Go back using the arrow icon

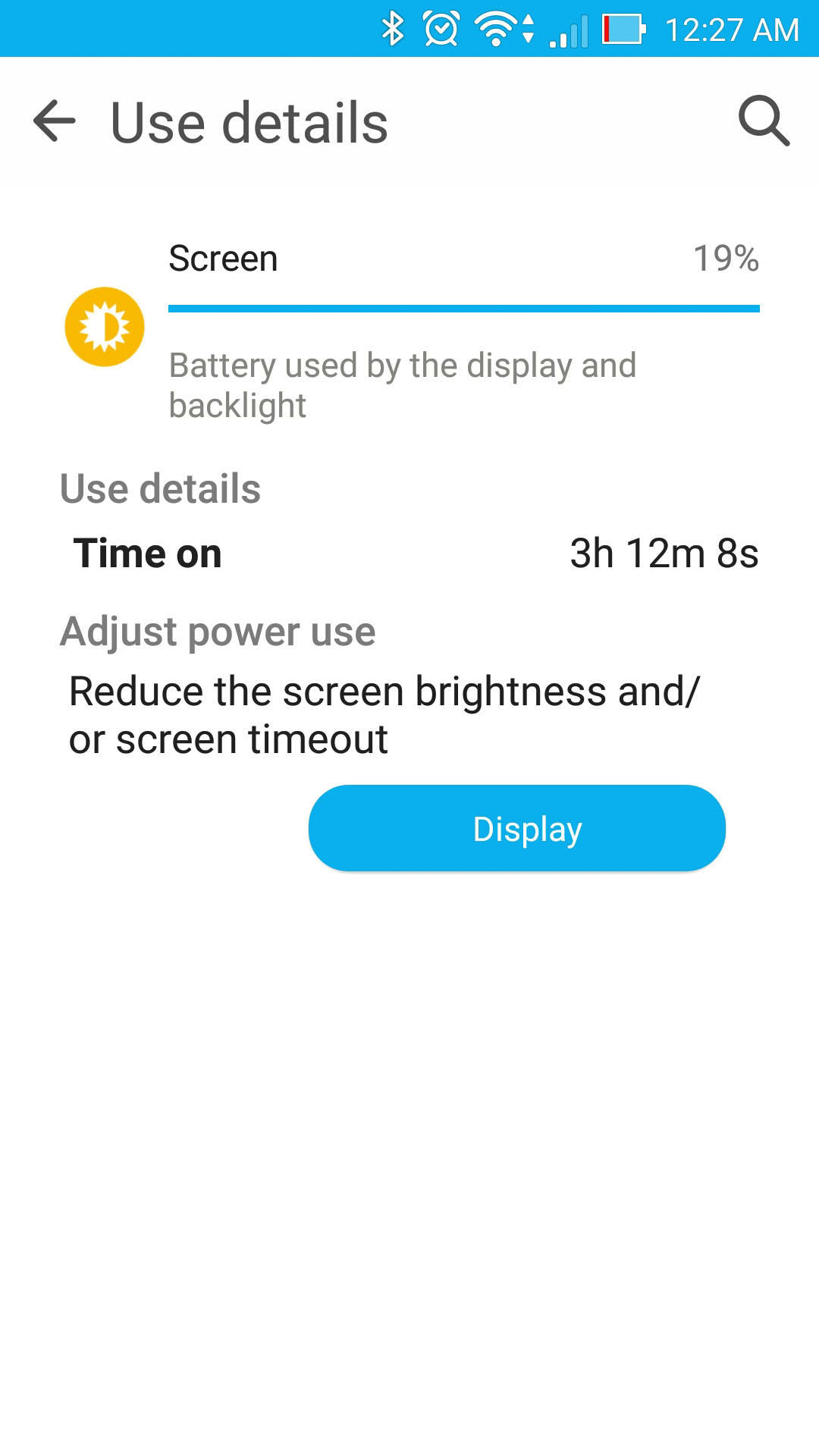tap(55, 121)
